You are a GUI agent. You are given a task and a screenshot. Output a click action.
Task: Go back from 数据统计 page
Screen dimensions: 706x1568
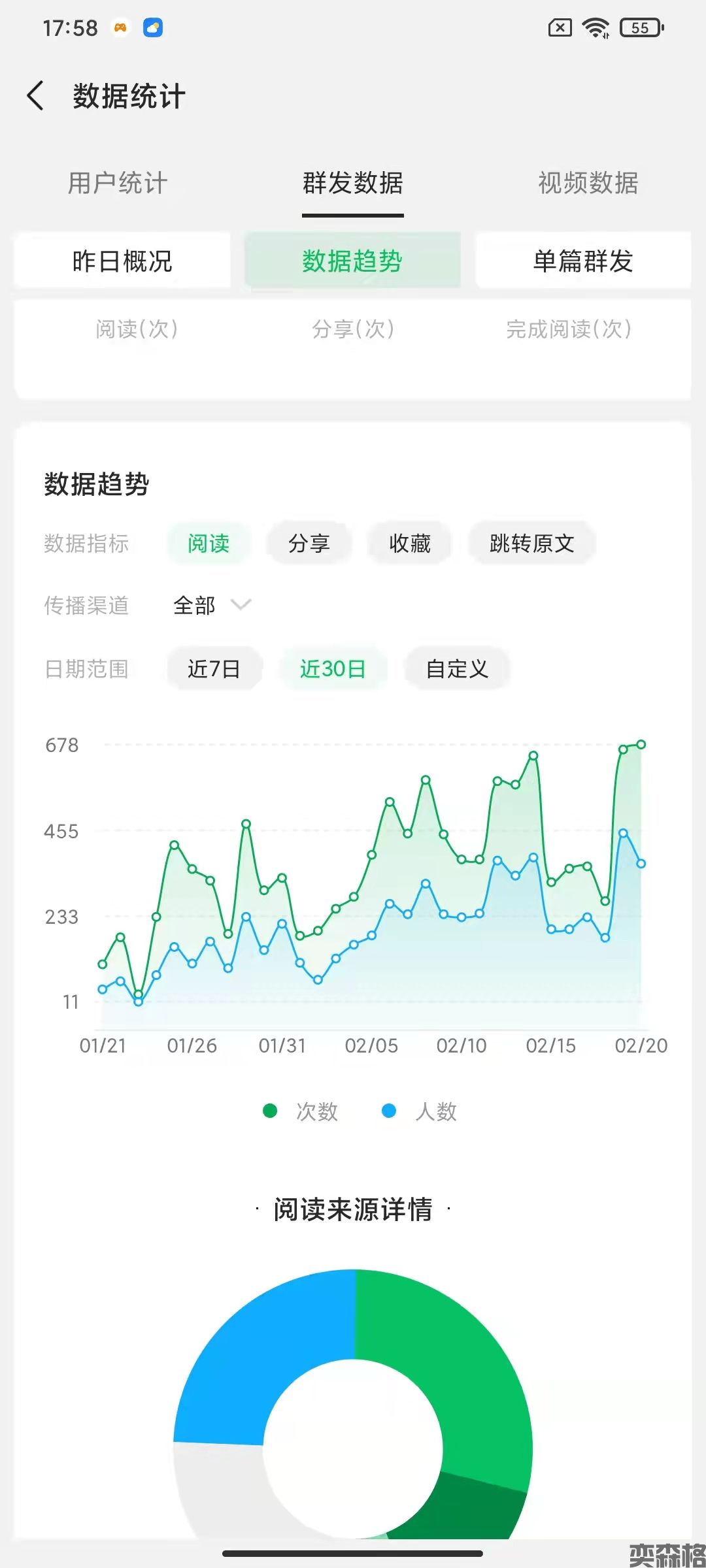pos(36,96)
